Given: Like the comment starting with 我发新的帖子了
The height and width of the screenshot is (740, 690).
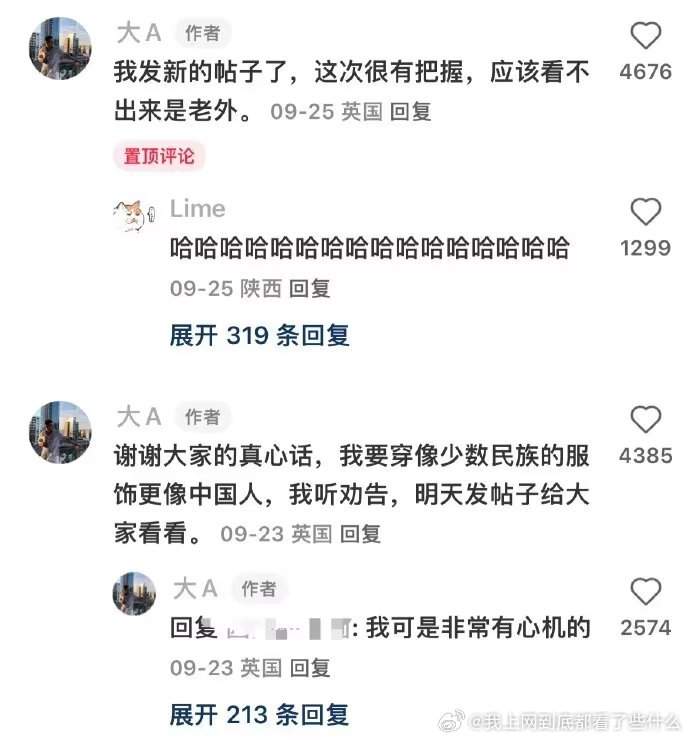Looking at the screenshot, I should tap(646, 37).
